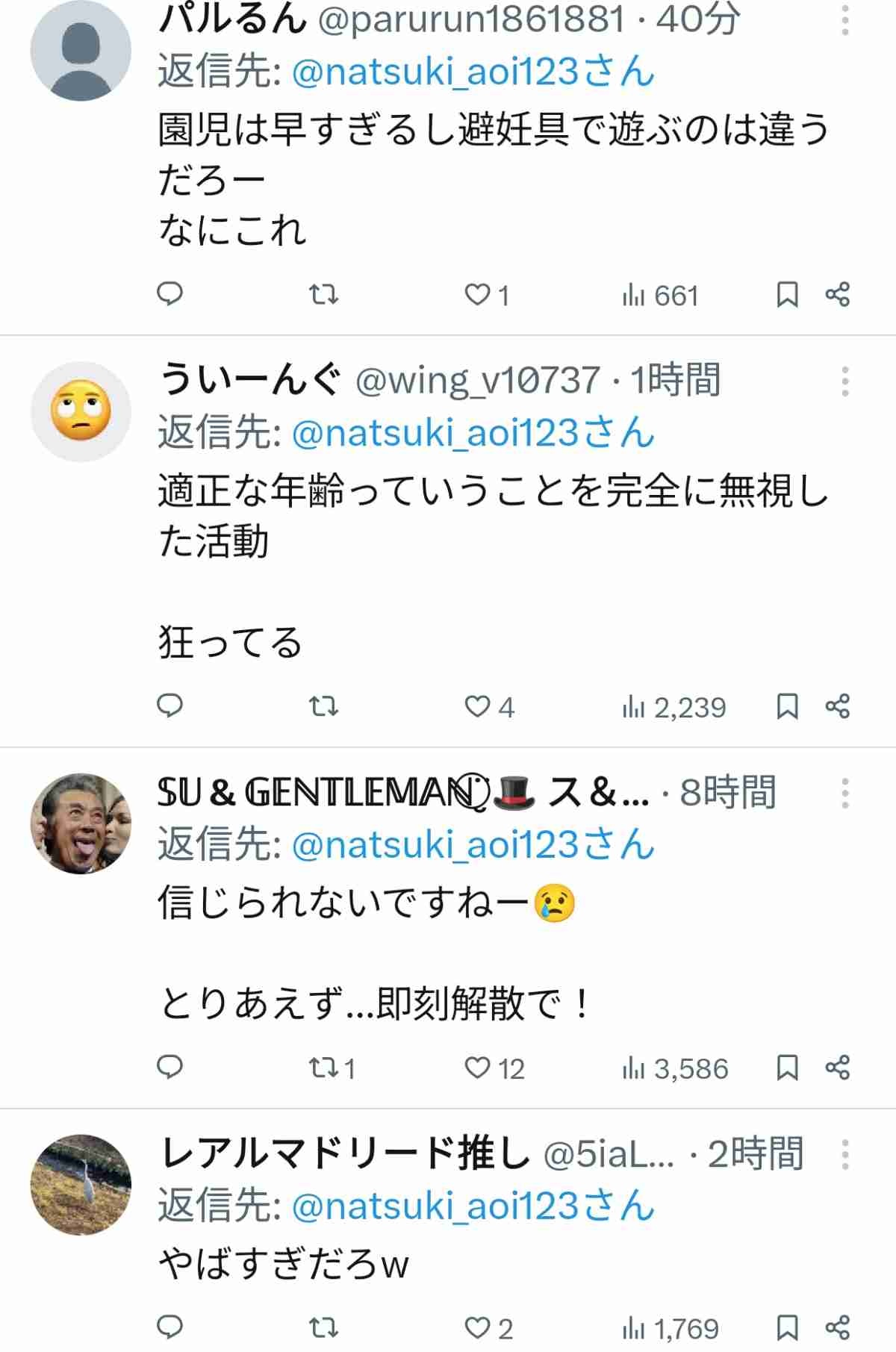Open @natsuki_aoi123 link in レアルマドリード推し's reply
Viewport: 896px width, 1352px height.
tap(472, 1206)
